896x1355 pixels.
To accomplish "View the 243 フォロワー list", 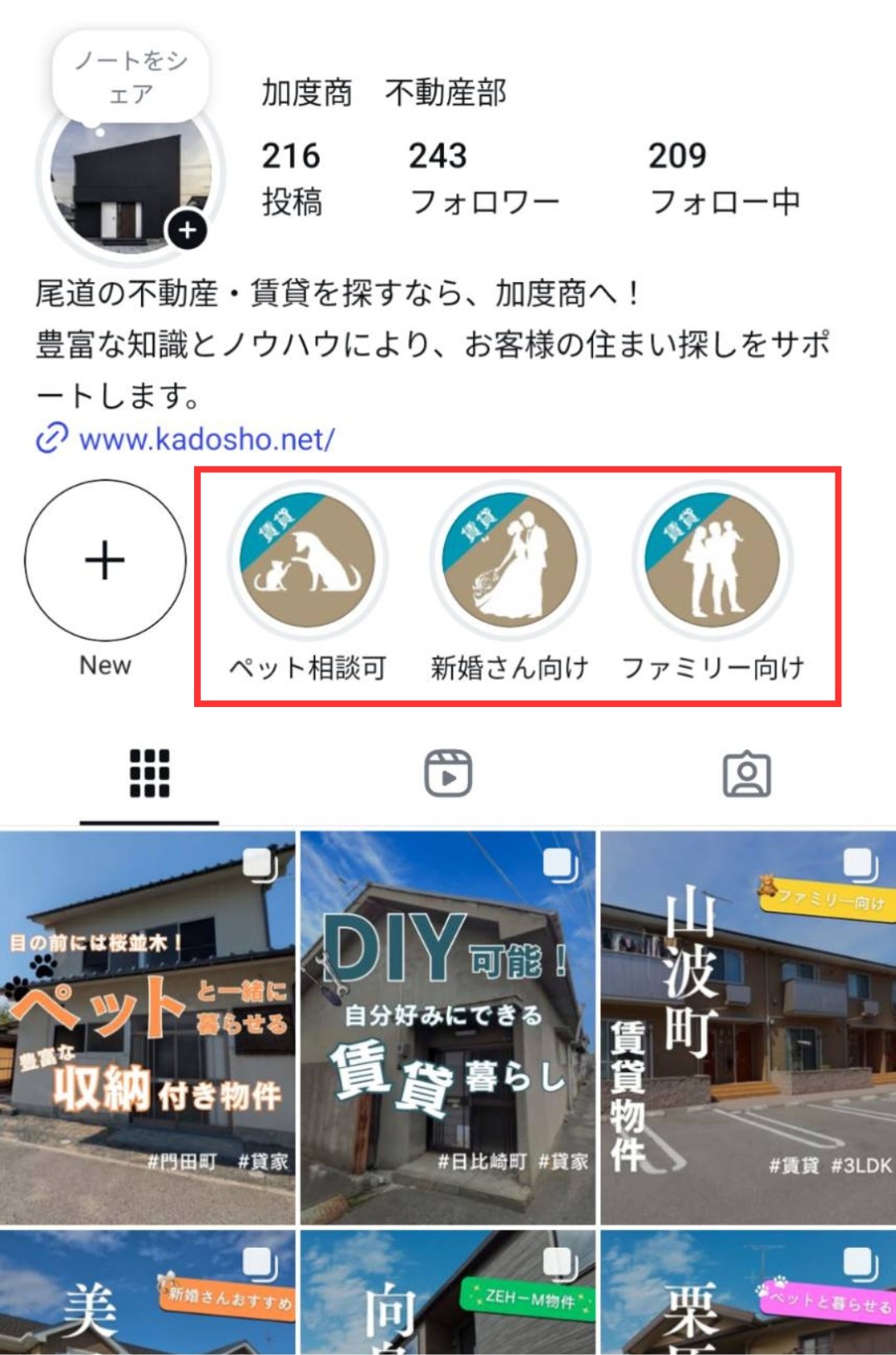I will [x=484, y=178].
